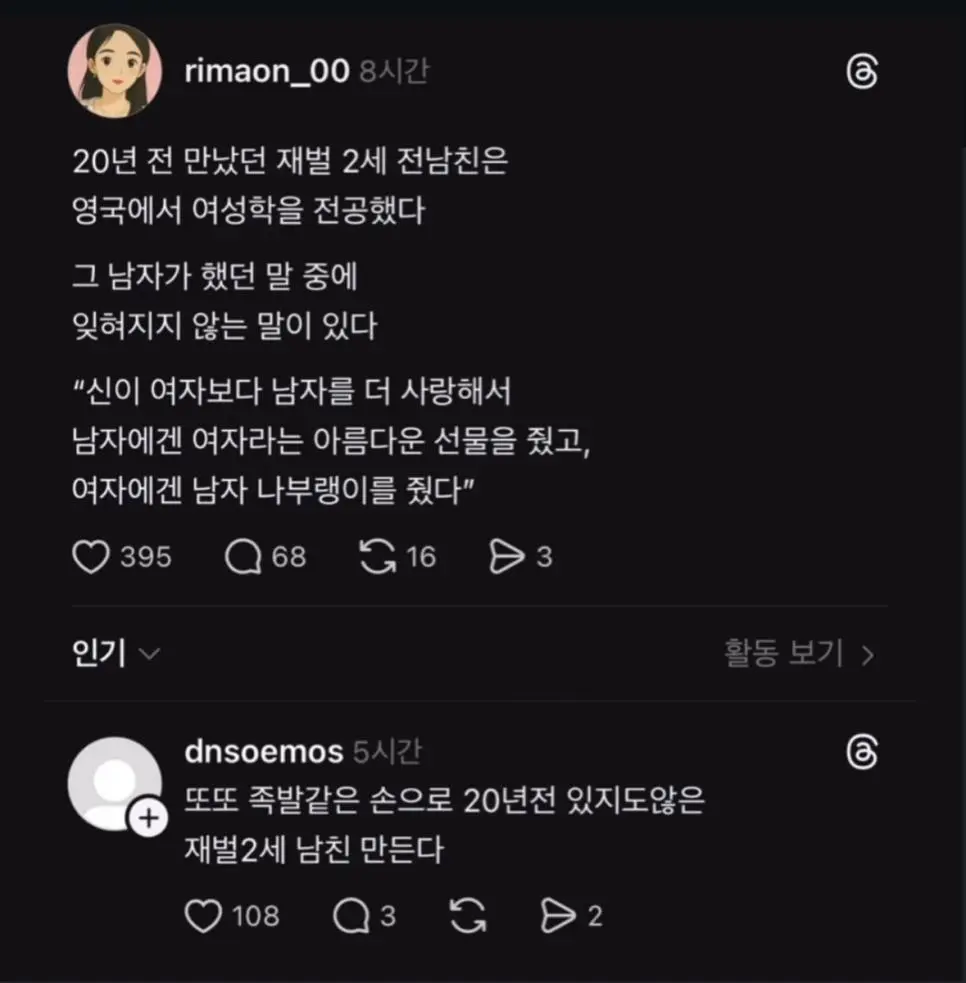Open the rimaon_00 username link
This screenshot has width=966, height=983.
[266, 72]
